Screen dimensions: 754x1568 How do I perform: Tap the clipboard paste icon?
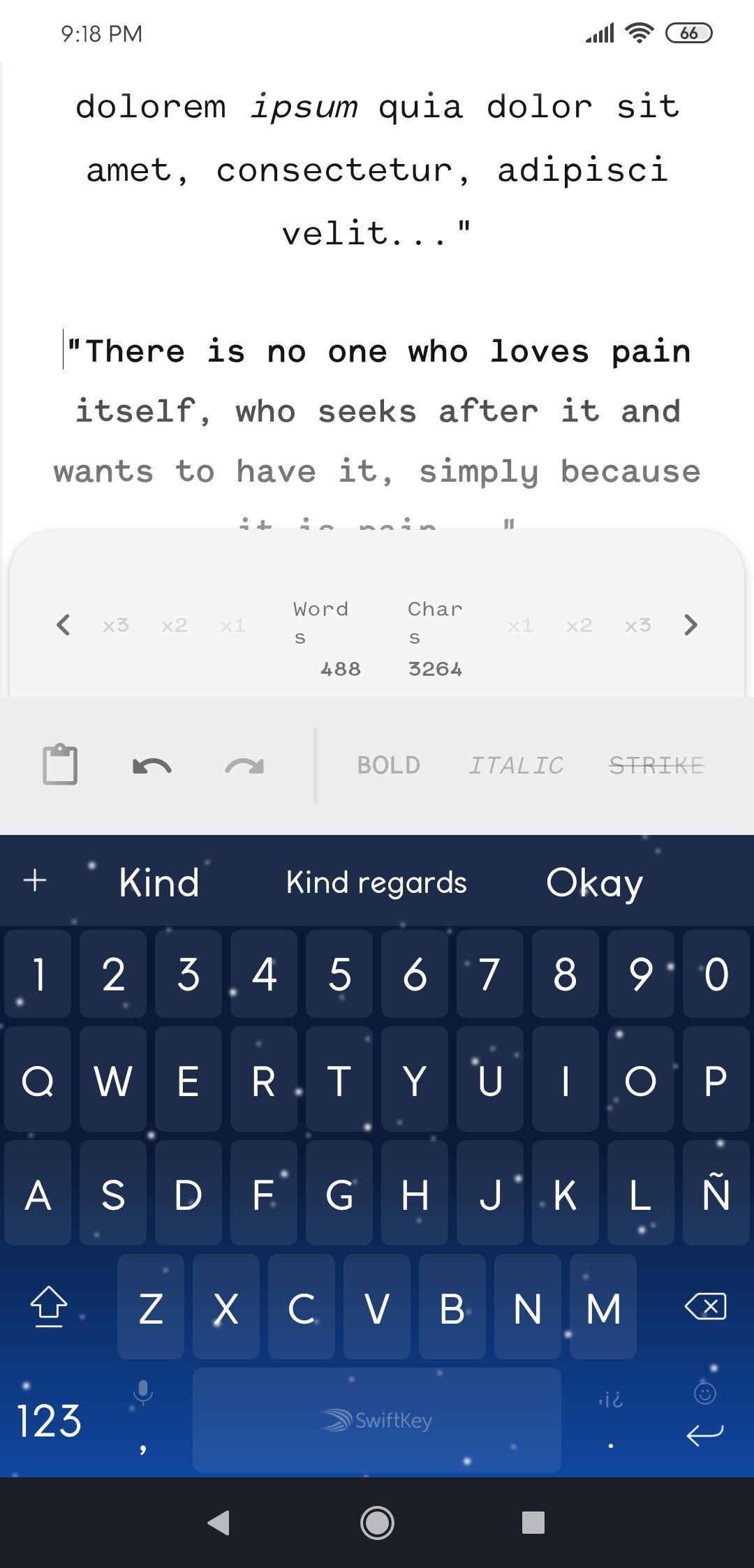click(x=60, y=764)
